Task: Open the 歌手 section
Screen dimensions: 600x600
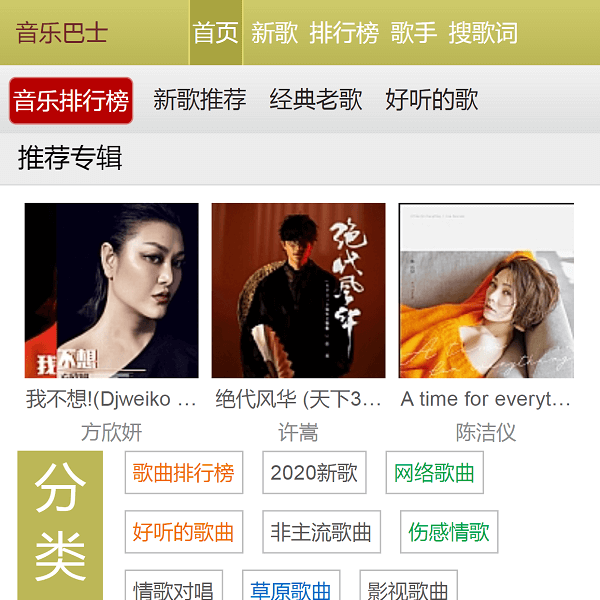Action: (413, 33)
